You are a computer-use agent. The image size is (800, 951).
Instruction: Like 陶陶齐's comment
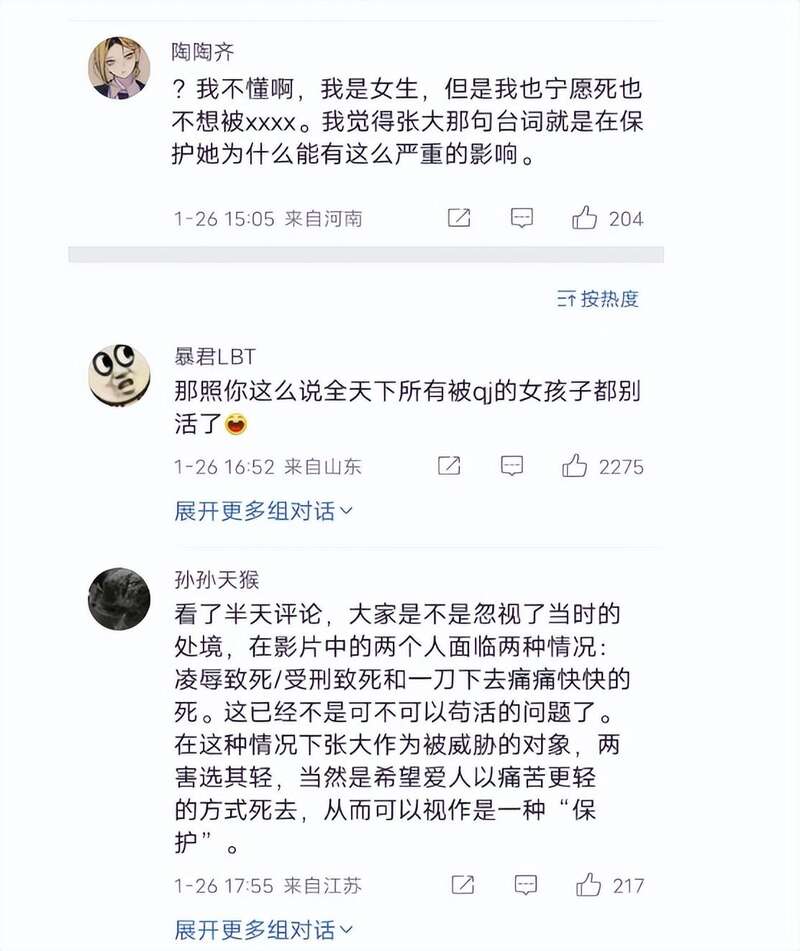click(x=585, y=218)
